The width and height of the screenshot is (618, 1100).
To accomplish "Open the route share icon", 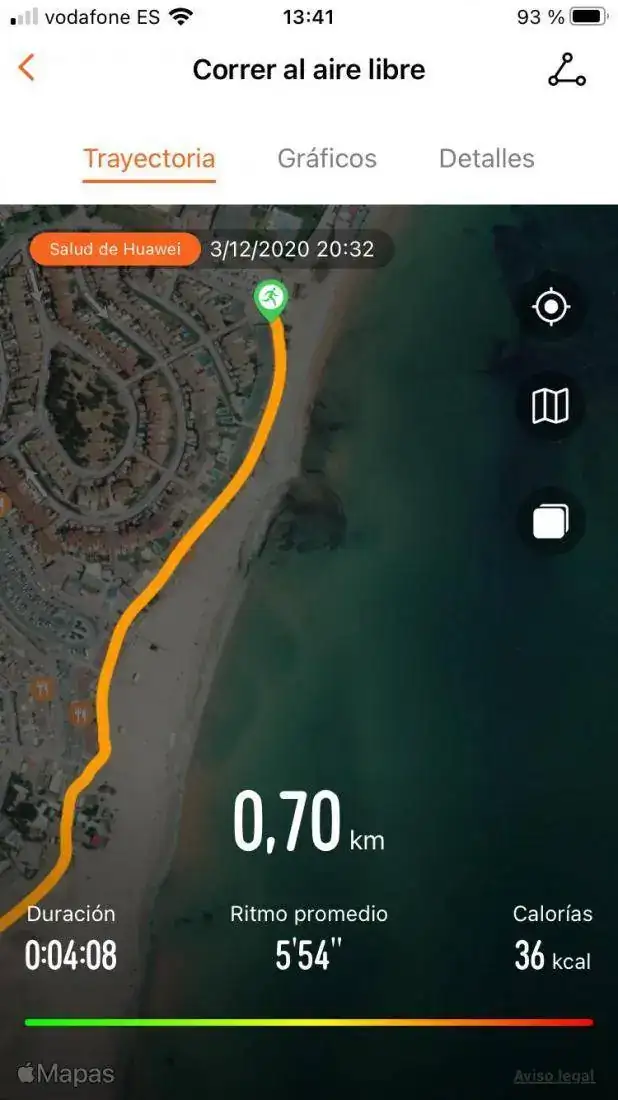I will 566,69.
